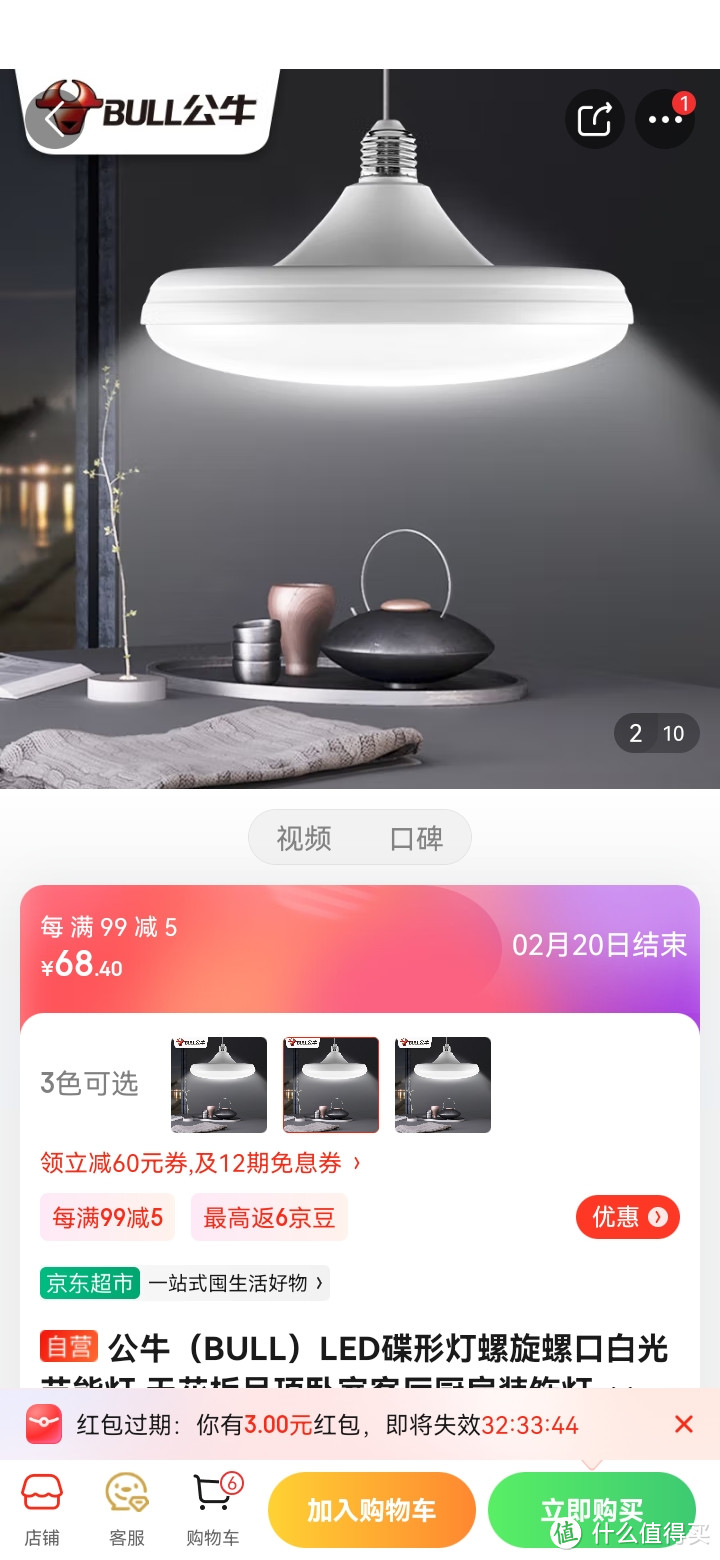Open 领立减60元券 coupon details
This screenshot has width=720, height=1560.
point(200,1163)
